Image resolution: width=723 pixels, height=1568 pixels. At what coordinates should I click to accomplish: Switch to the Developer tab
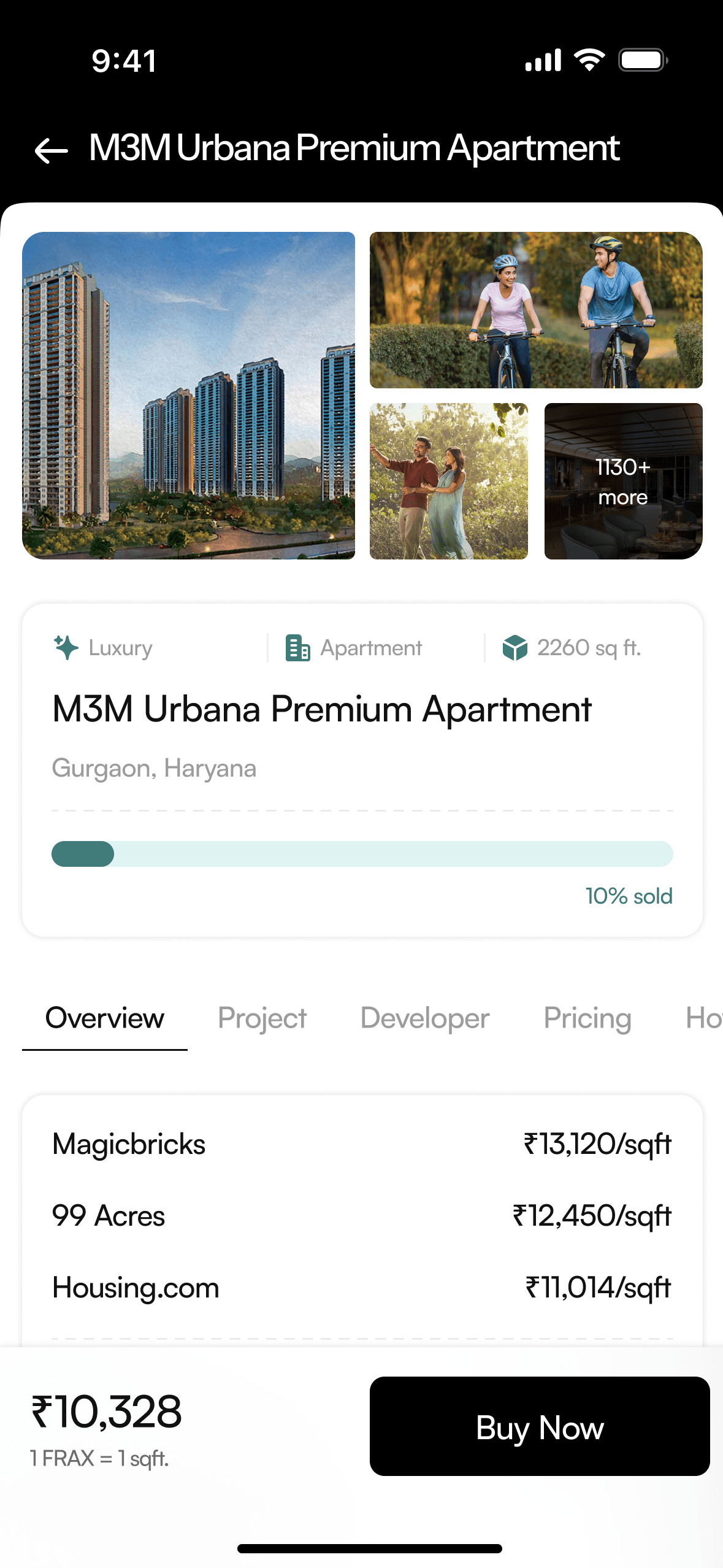pos(424,1018)
